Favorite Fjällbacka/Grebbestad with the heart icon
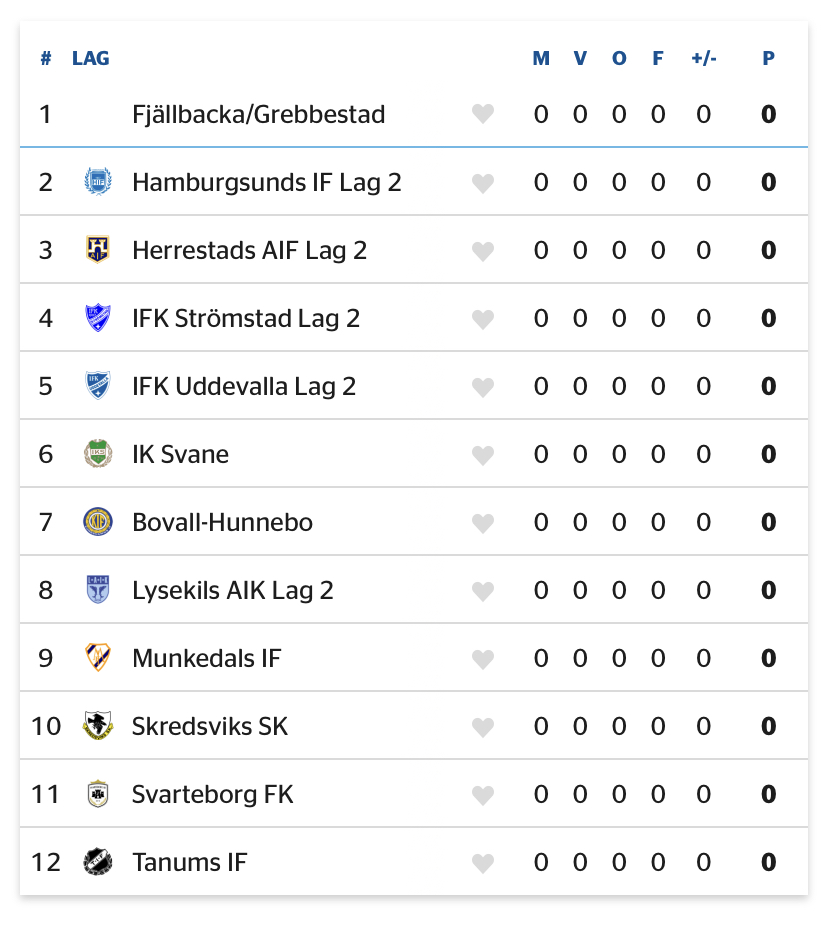 [x=483, y=115]
